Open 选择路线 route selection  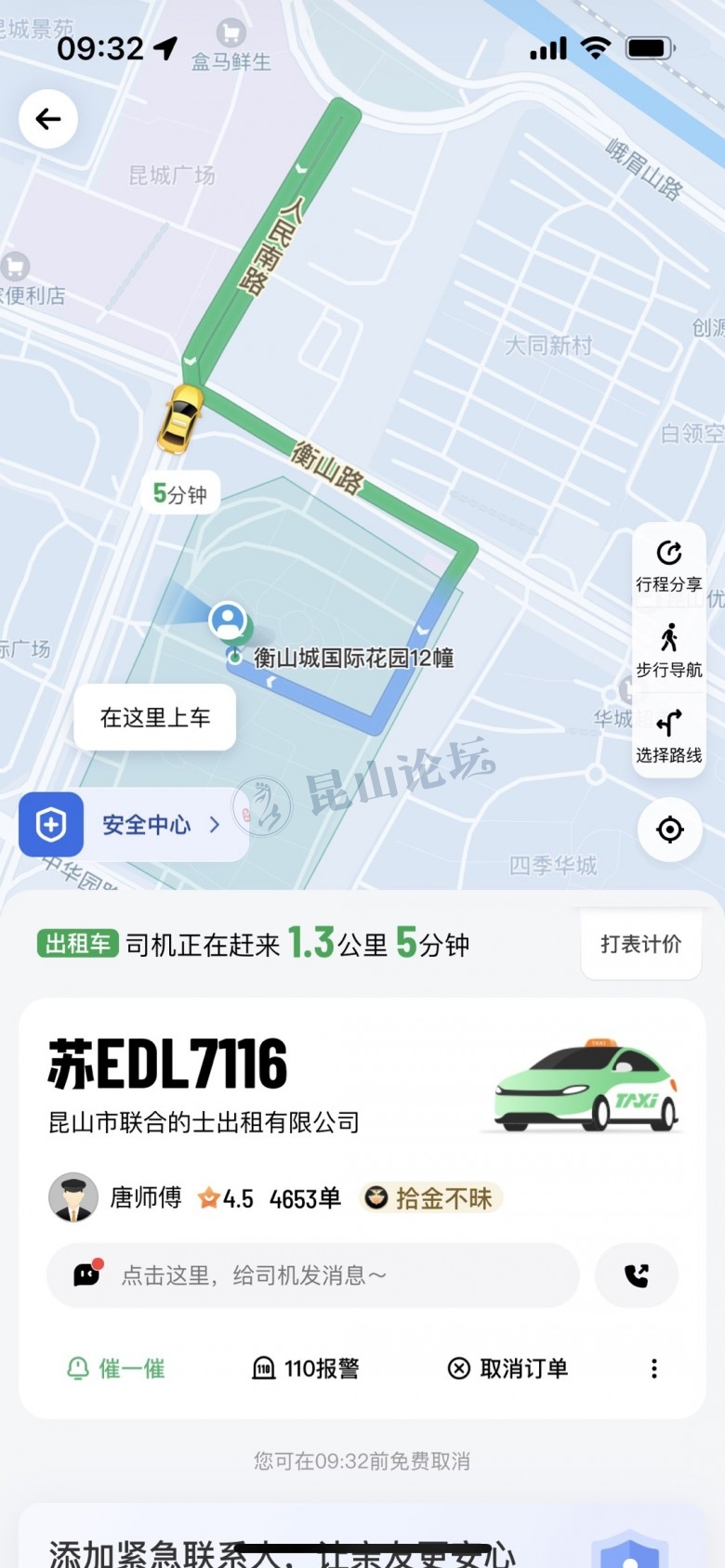click(668, 736)
